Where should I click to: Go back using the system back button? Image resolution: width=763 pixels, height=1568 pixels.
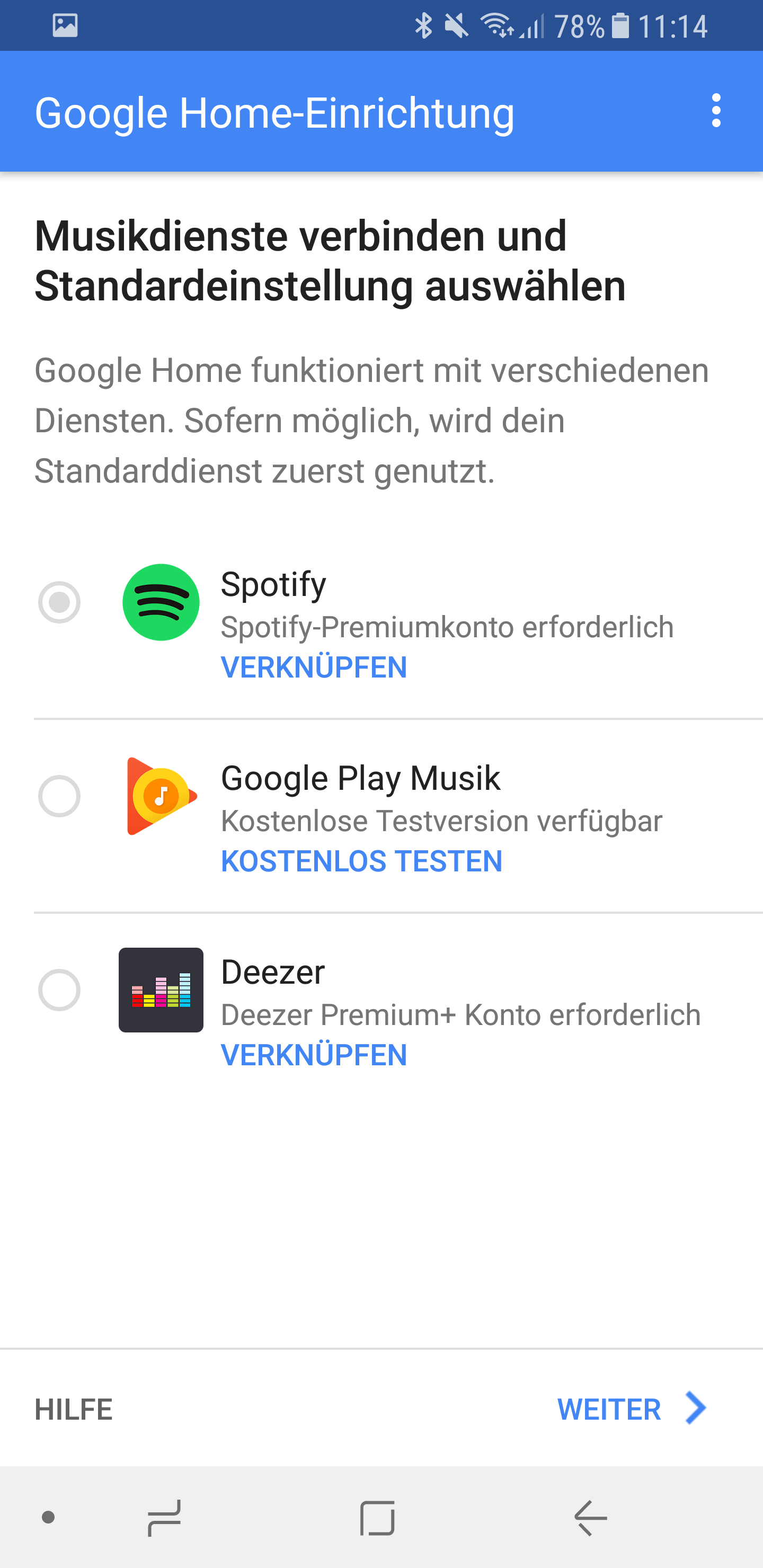pyautogui.click(x=590, y=1518)
